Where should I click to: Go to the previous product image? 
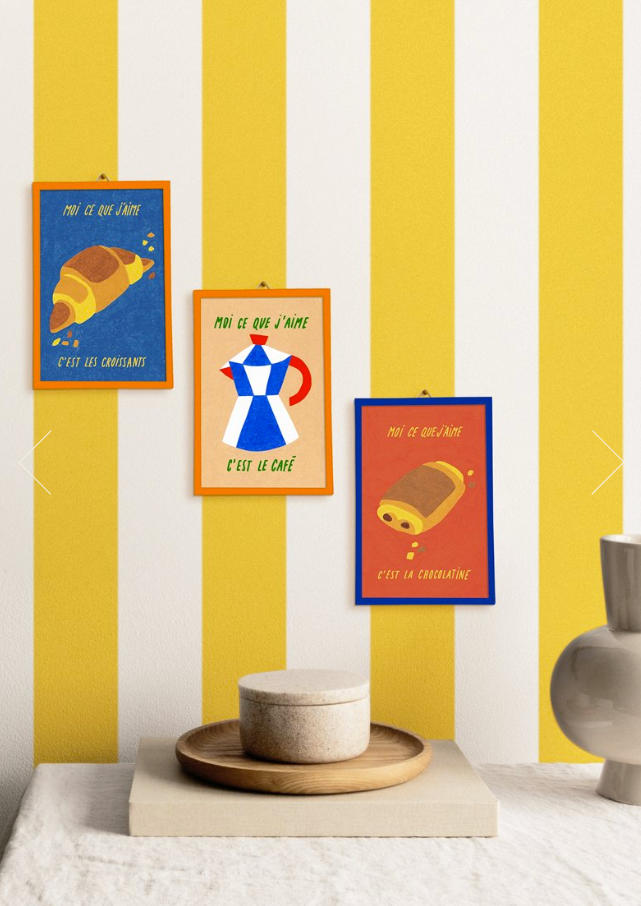click(x=33, y=462)
